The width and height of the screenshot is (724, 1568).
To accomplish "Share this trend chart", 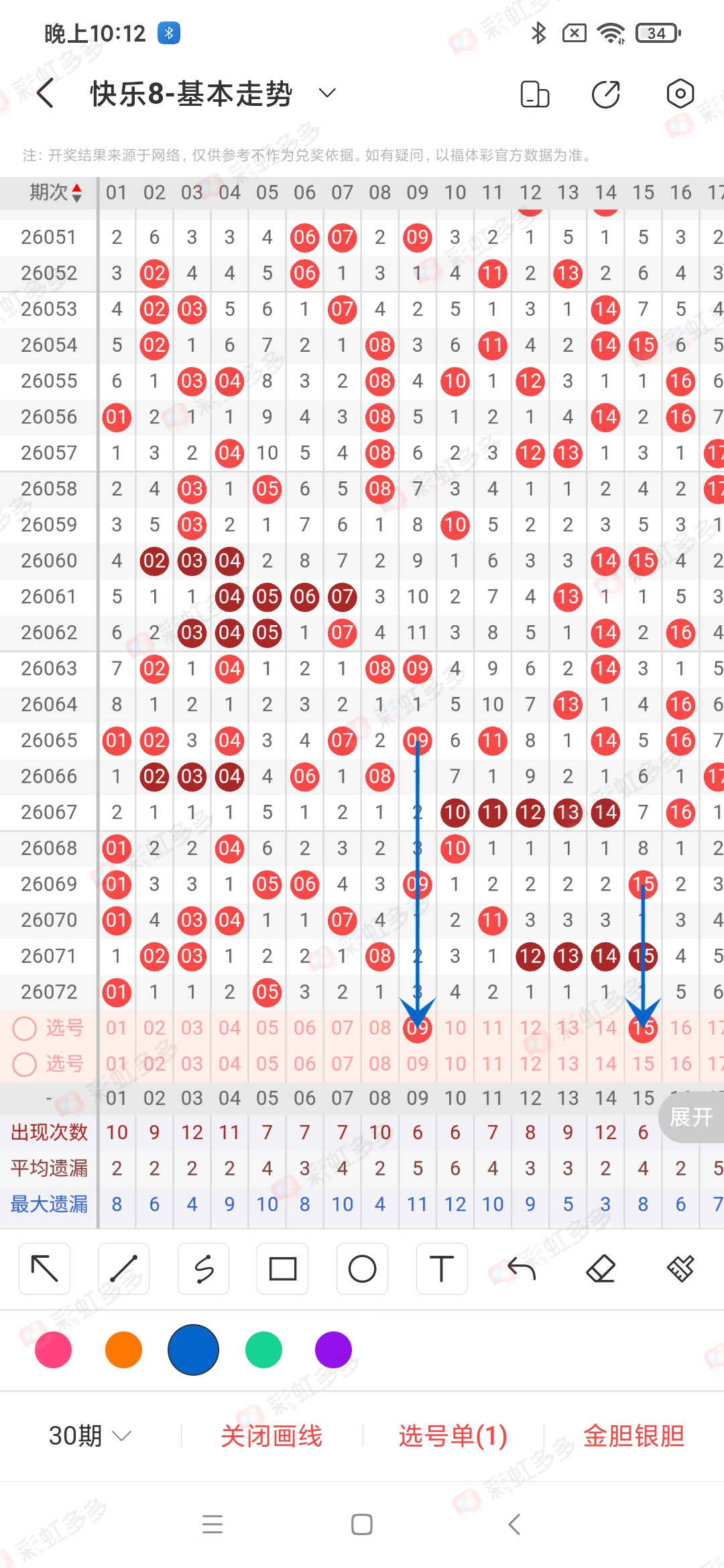I will tap(606, 94).
